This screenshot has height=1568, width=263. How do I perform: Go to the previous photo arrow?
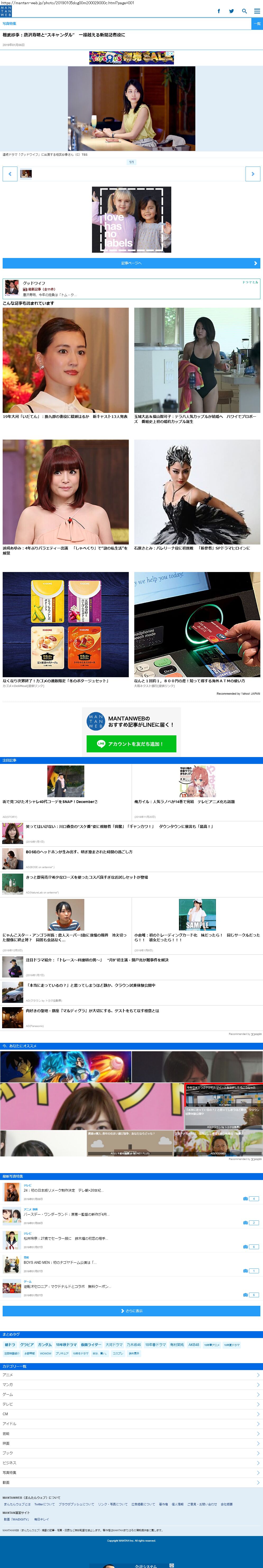click(10, 174)
